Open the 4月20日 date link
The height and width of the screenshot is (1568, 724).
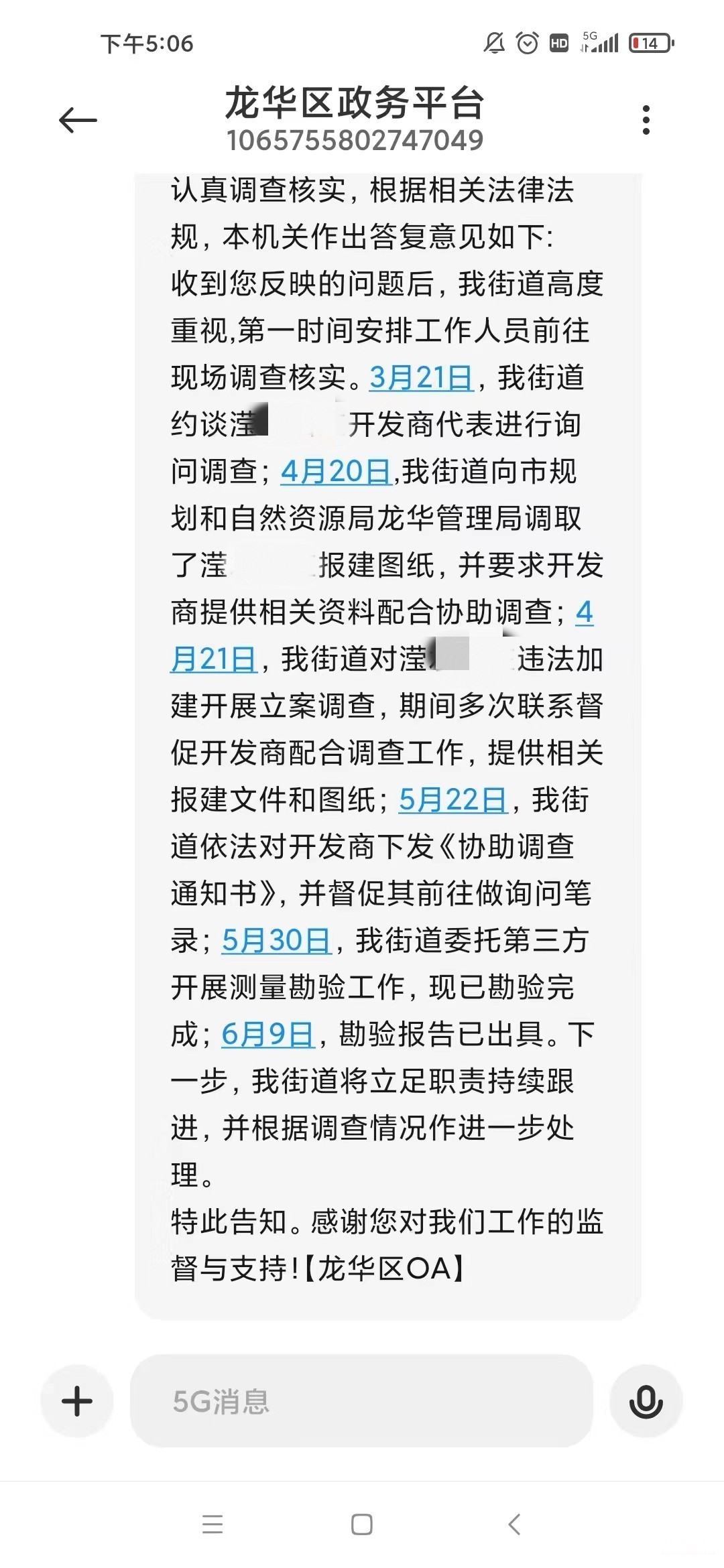(x=336, y=472)
